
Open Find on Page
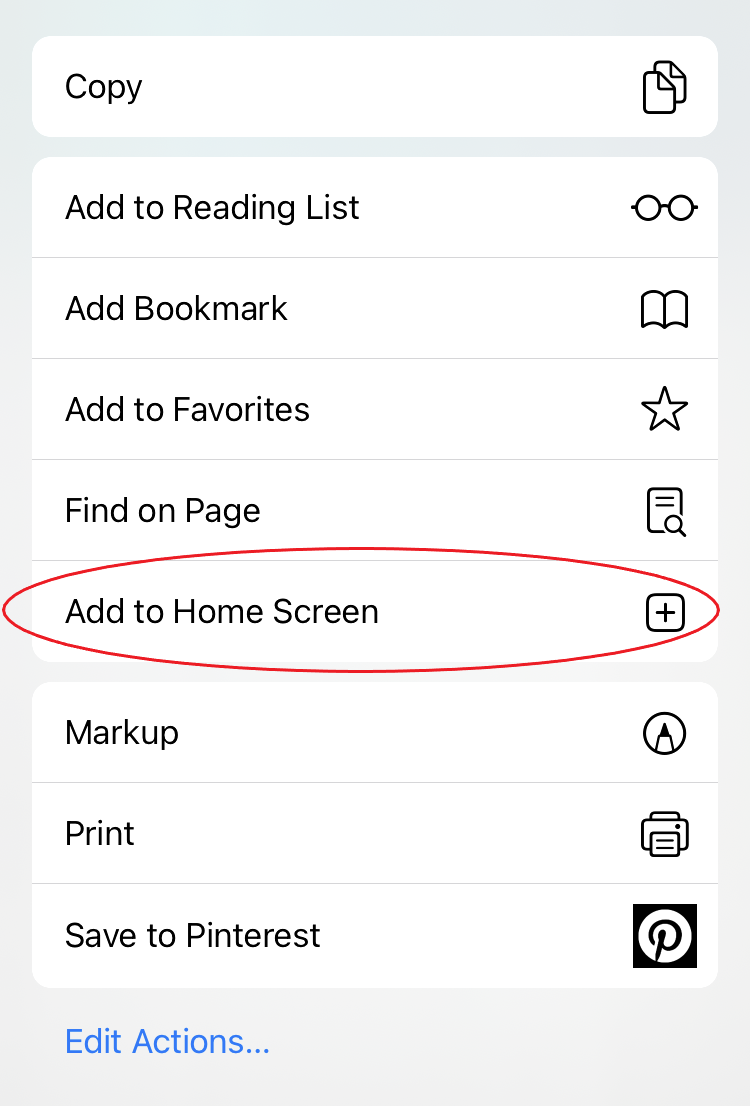pos(374,511)
